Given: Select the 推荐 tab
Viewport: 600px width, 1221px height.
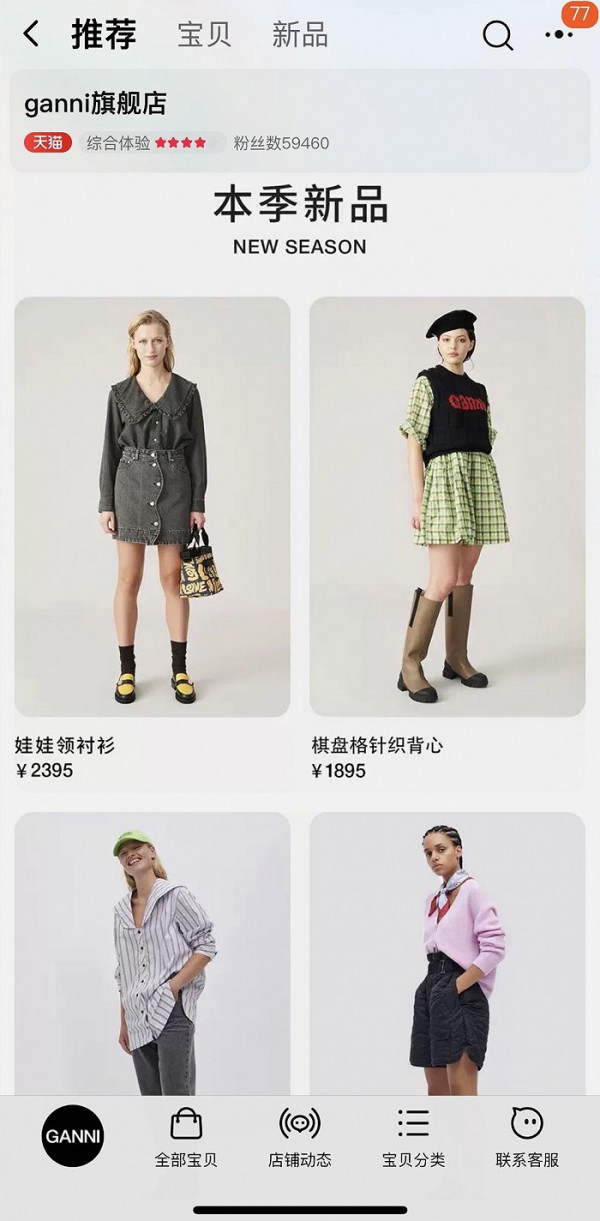Looking at the screenshot, I should click(104, 35).
